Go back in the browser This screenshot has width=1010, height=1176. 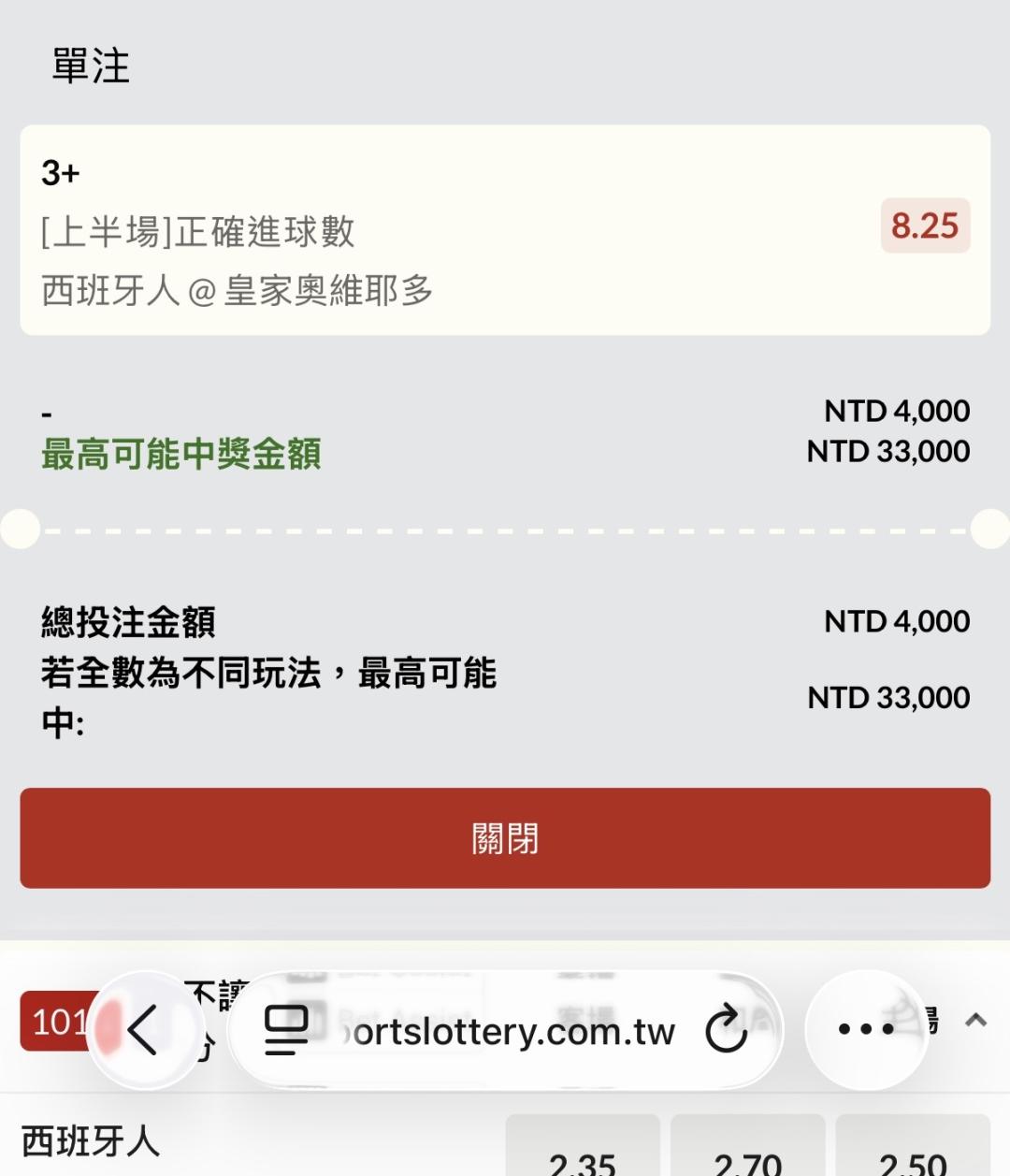tap(143, 1030)
